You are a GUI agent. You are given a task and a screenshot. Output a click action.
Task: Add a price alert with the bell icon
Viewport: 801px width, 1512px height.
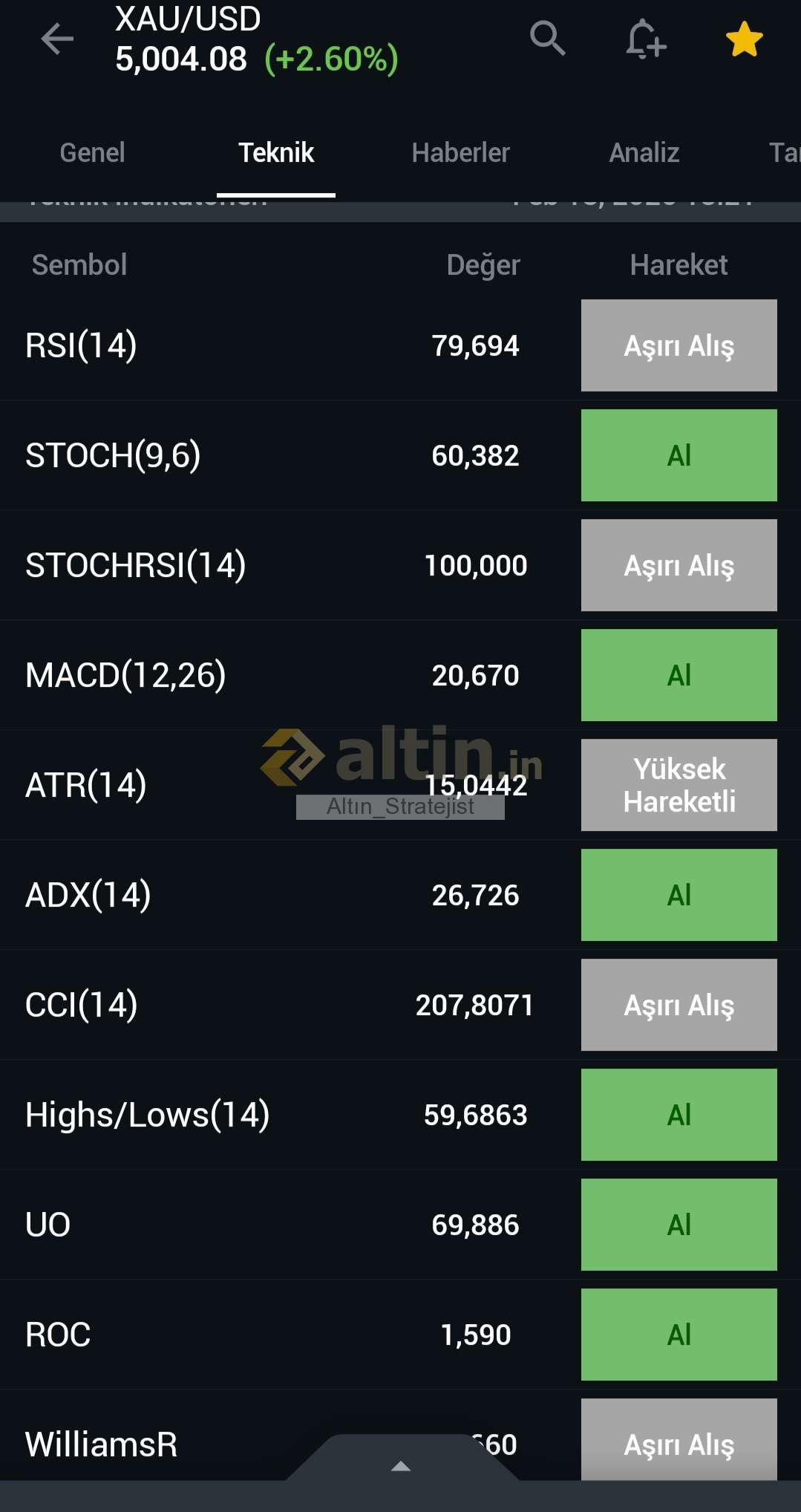pos(645,39)
